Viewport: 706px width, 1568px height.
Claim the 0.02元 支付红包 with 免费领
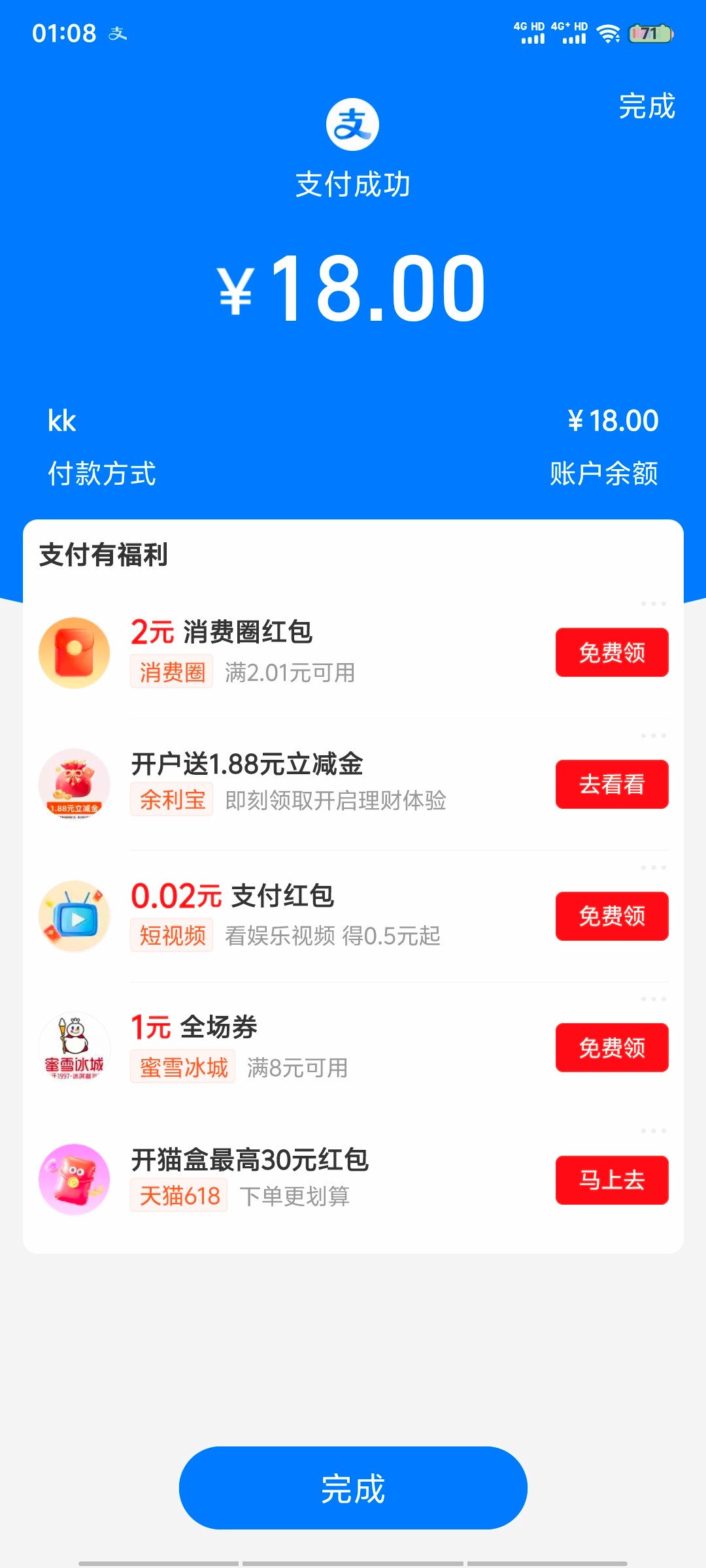pos(612,916)
